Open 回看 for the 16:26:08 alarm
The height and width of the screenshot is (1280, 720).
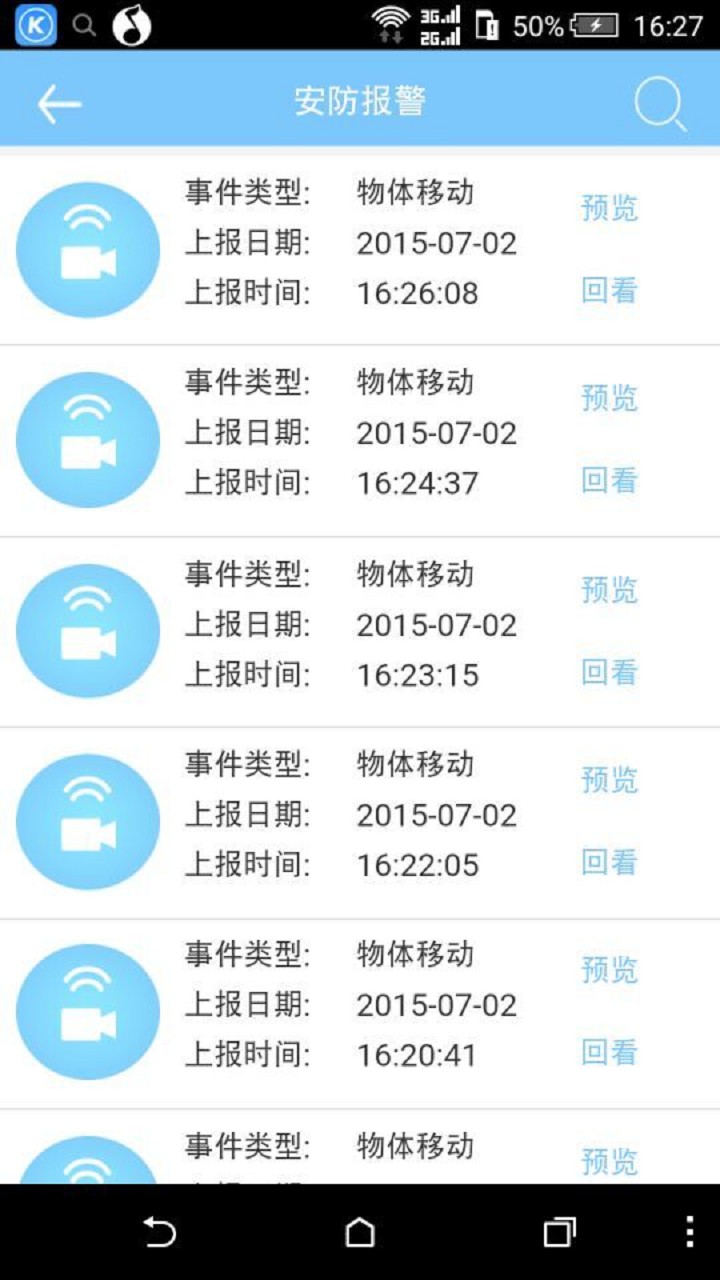point(609,290)
